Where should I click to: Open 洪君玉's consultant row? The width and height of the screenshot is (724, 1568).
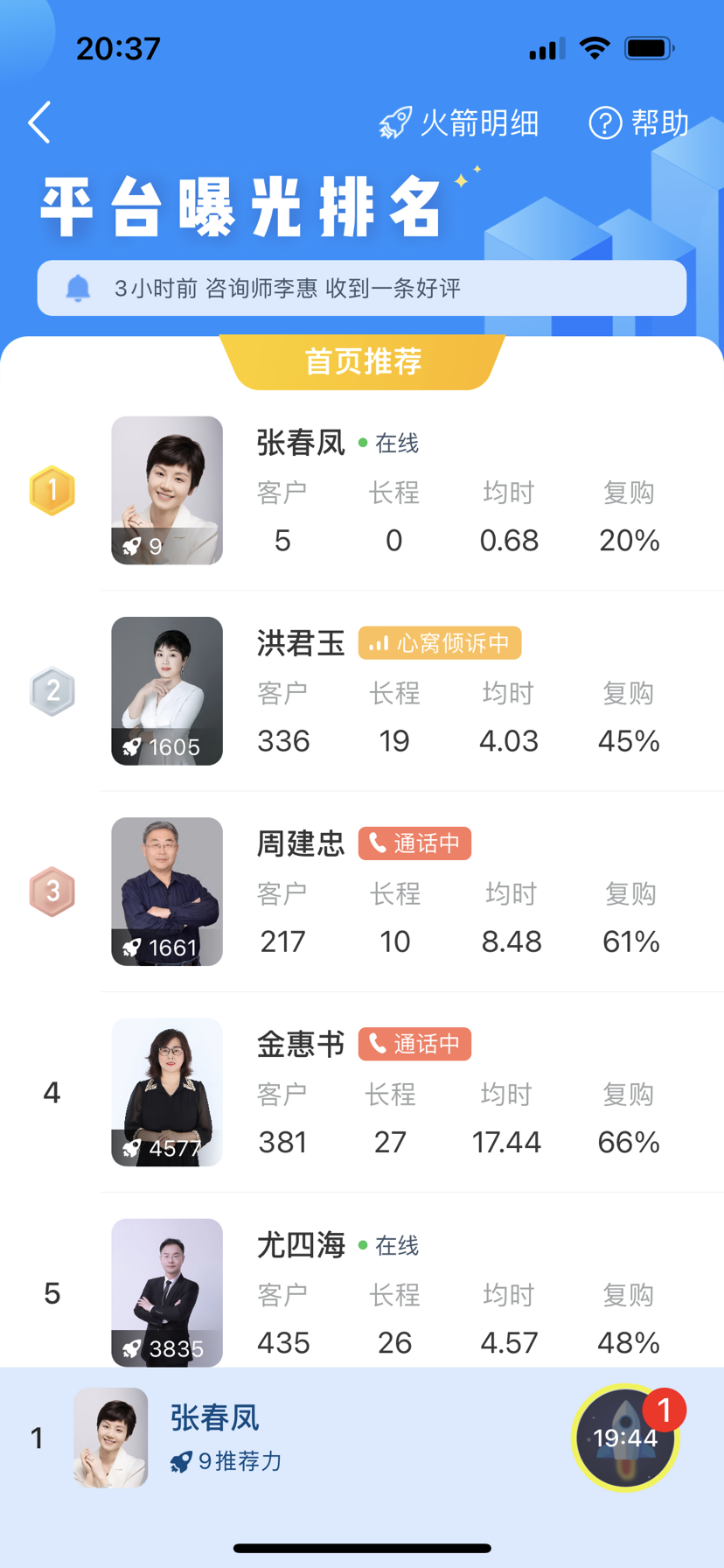pos(362,691)
